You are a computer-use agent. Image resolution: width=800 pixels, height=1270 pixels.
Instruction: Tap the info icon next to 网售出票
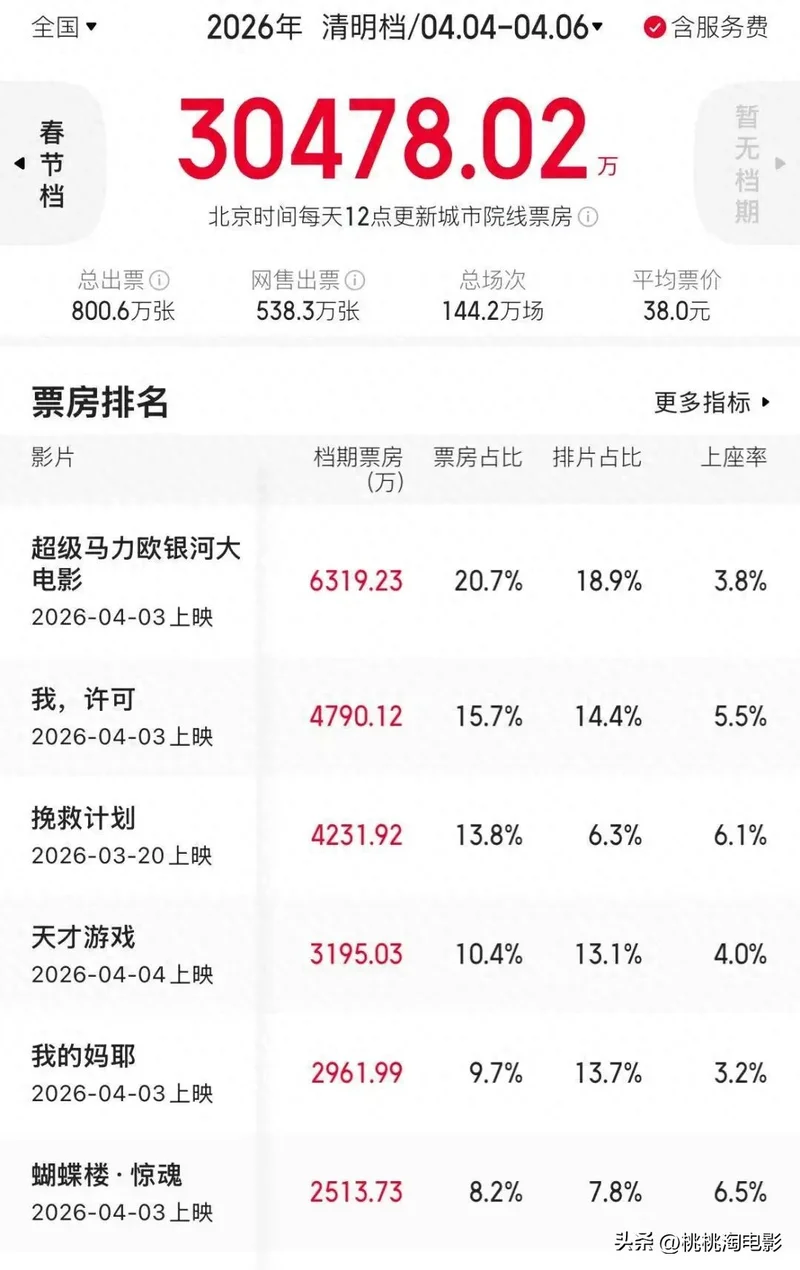(355, 281)
